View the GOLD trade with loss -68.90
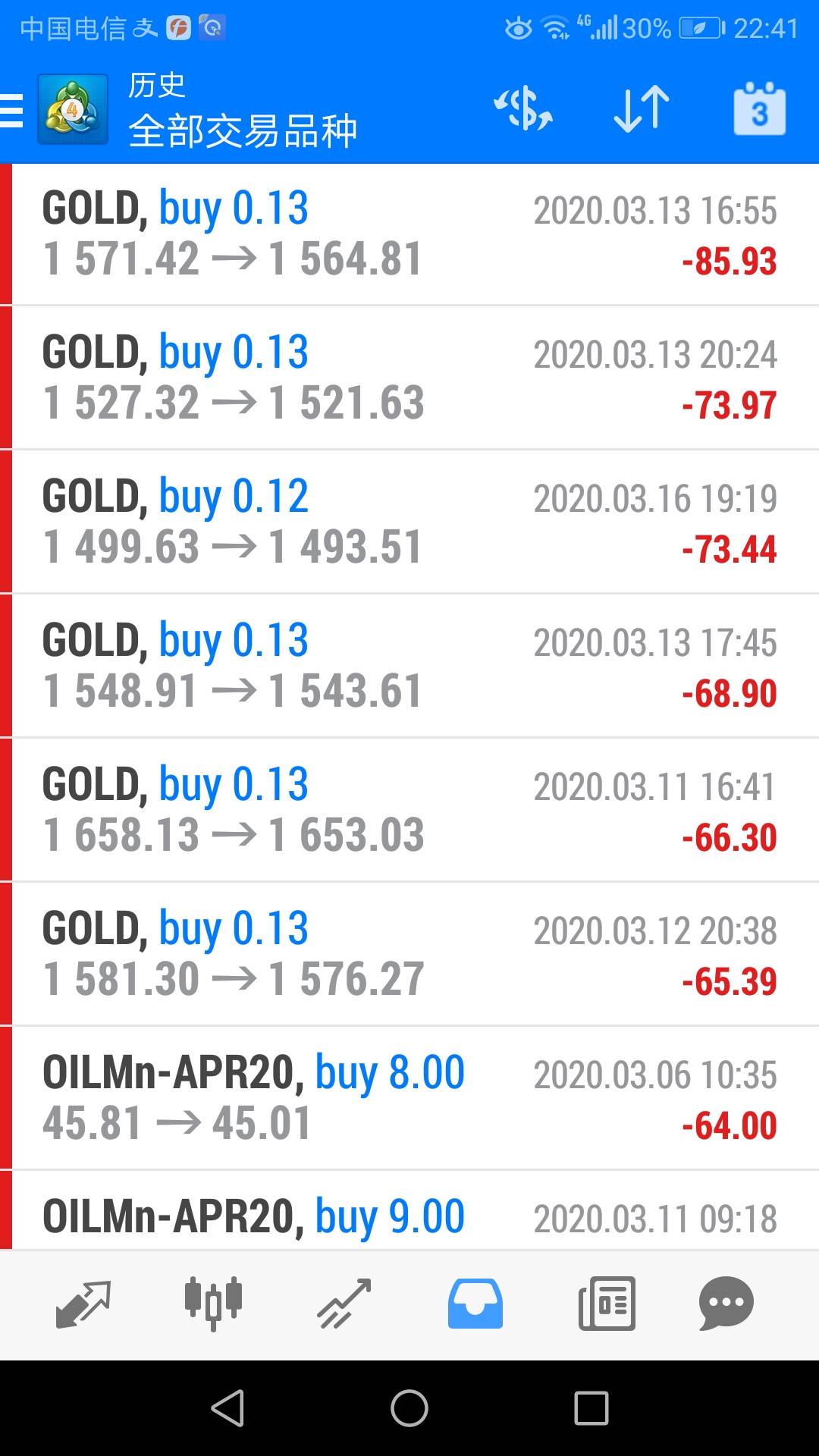Image resolution: width=819 pixels, height=1456 pixels. pos(409,666)
